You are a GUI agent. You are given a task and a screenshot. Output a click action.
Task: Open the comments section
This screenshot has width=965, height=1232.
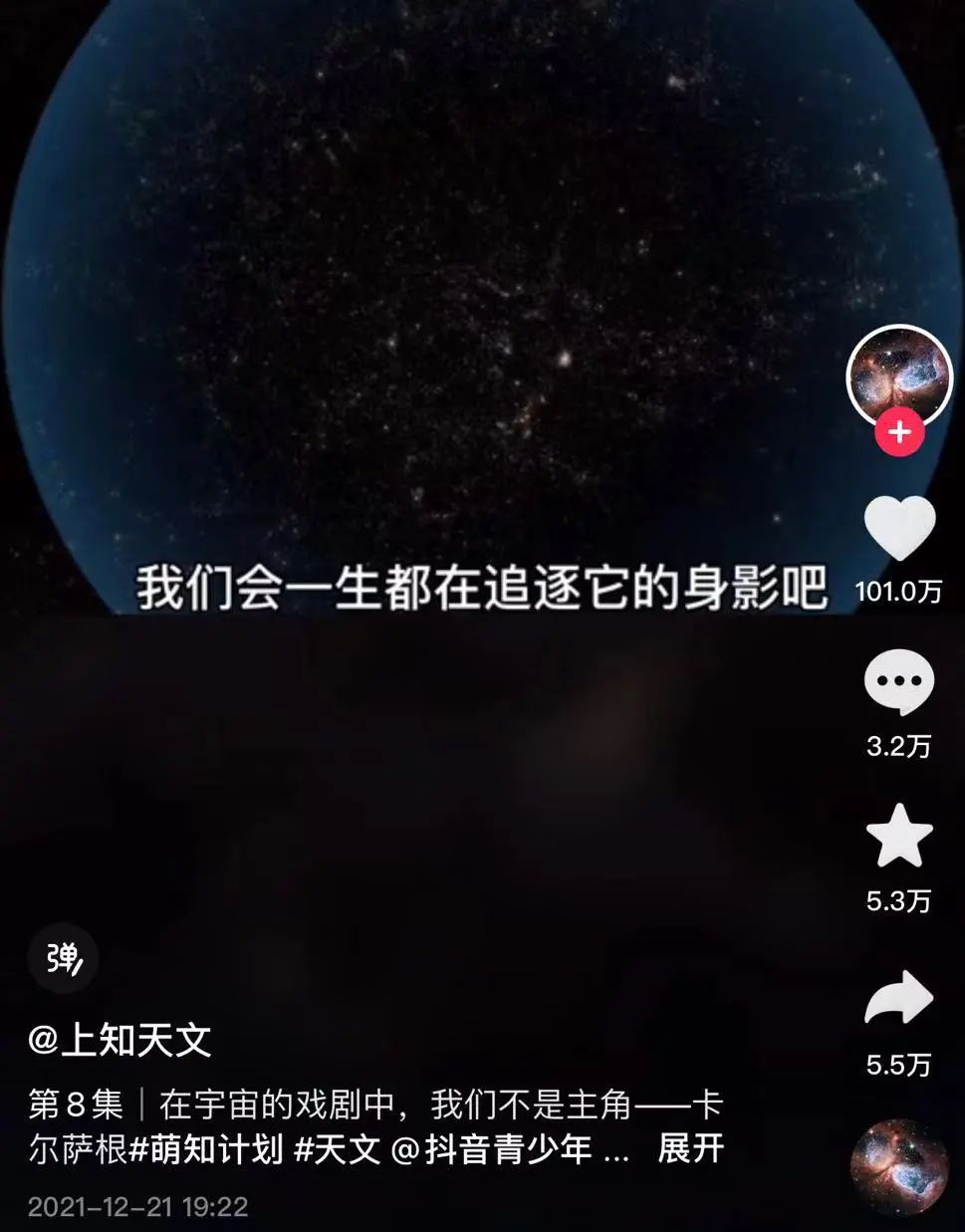coord(898,682)
